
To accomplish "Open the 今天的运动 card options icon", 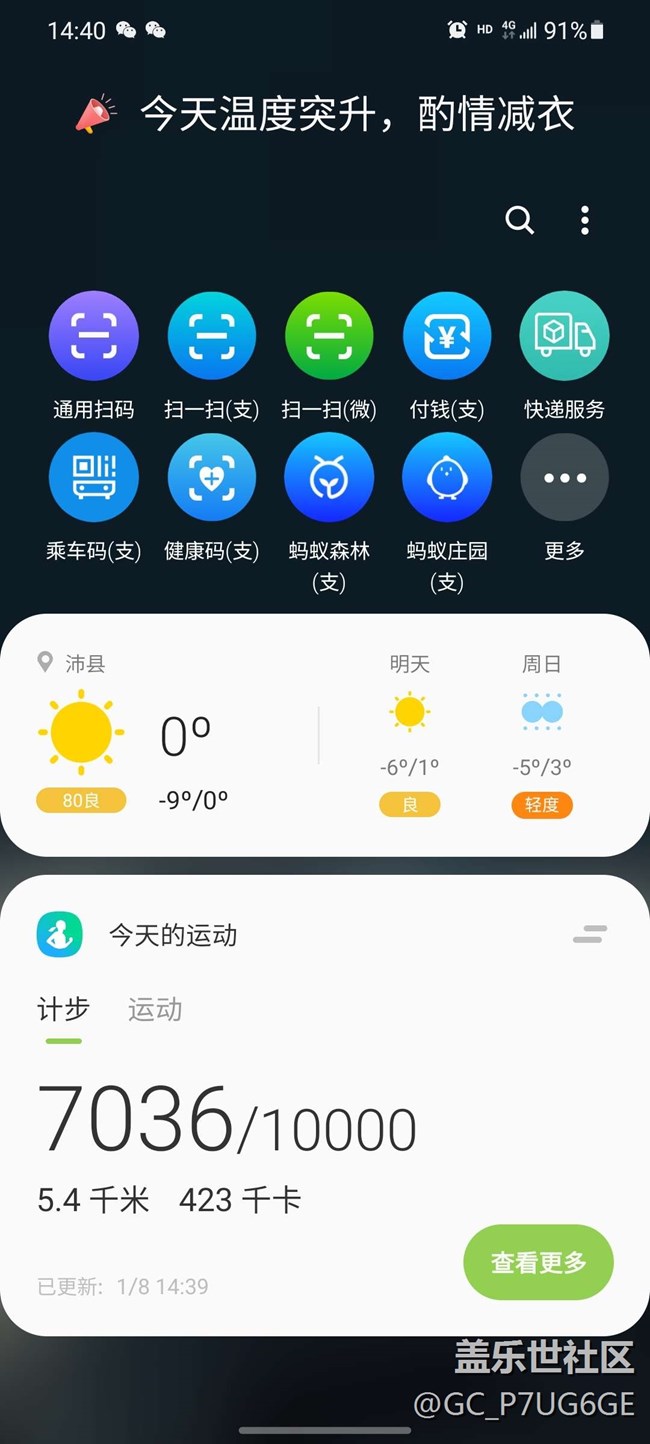I will (589, 935).
